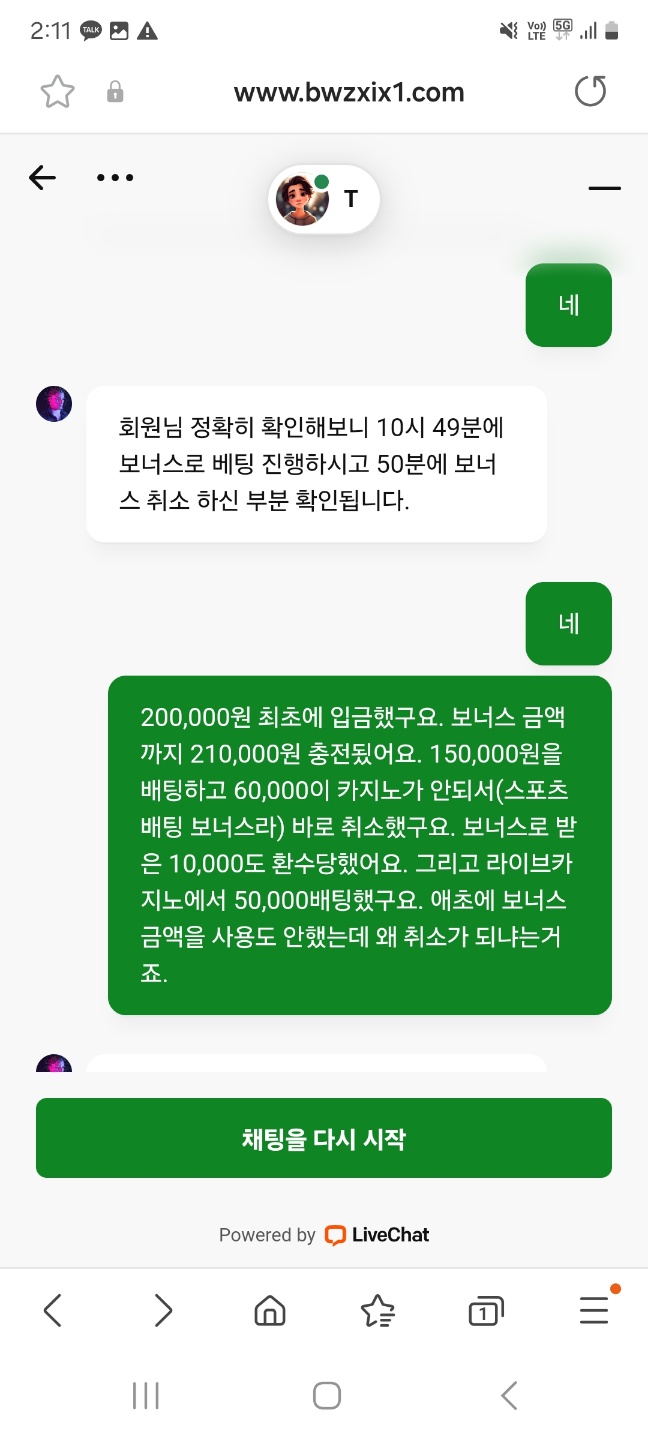Image resolution: width=648 pixels, height=1440 pixels.
Task: Open the browser bookmarks list
Action: 377,1310
